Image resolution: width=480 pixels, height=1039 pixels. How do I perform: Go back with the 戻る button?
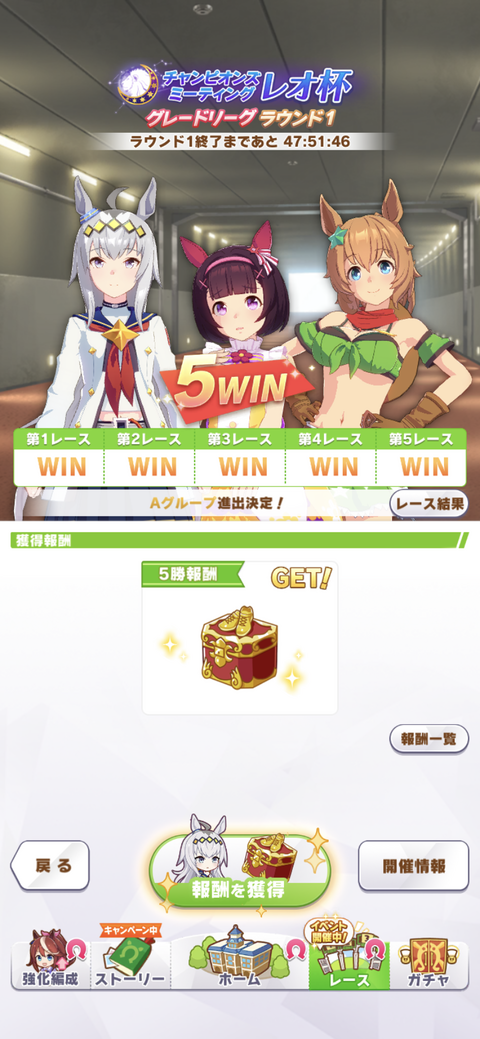[50, 865]
